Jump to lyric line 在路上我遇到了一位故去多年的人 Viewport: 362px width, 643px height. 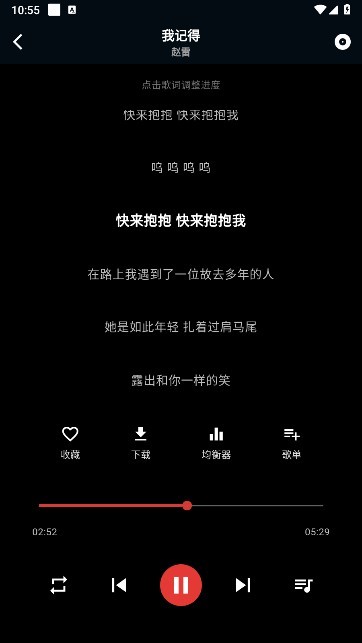click(x=181, y=274)
